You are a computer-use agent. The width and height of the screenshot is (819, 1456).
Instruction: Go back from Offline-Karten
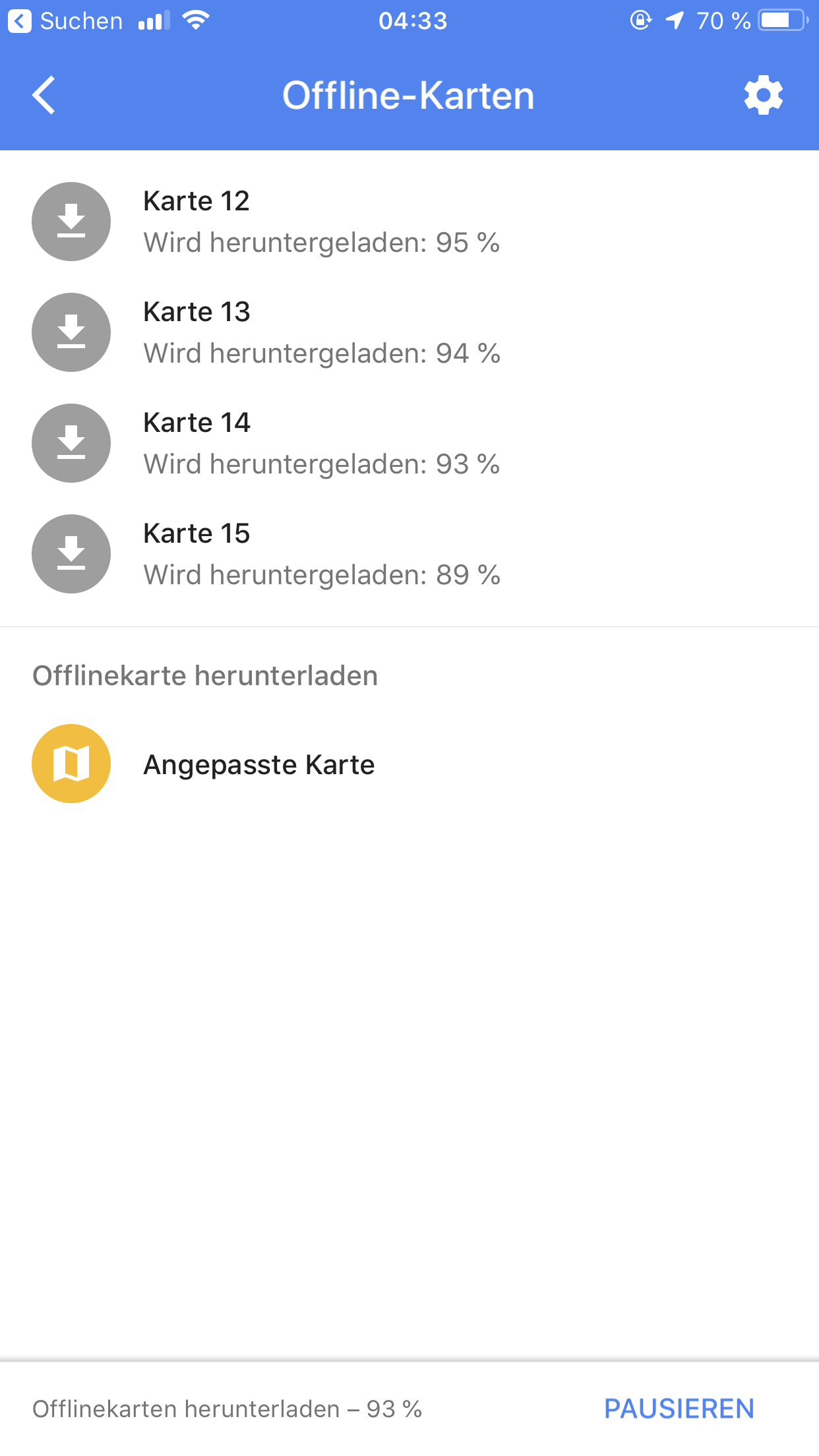[x=44, y=96]
